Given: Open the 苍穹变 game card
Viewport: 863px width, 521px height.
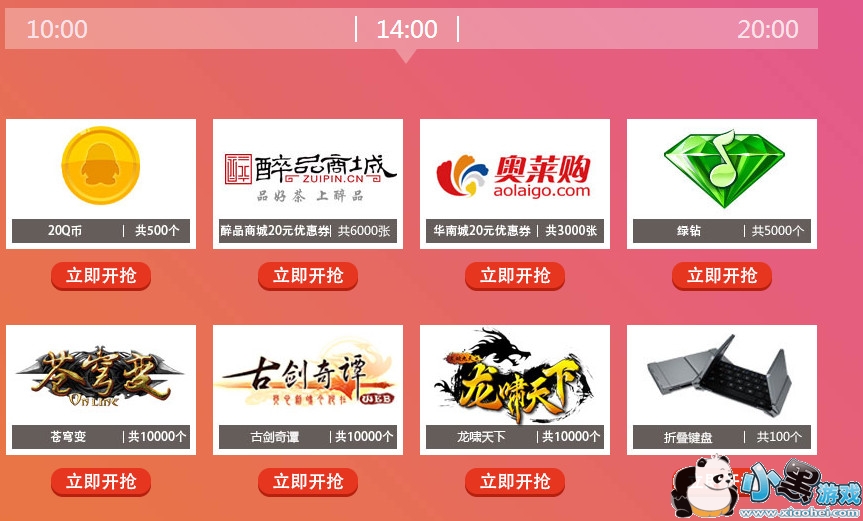Looking at the screenshot, I should coord(101,390).
